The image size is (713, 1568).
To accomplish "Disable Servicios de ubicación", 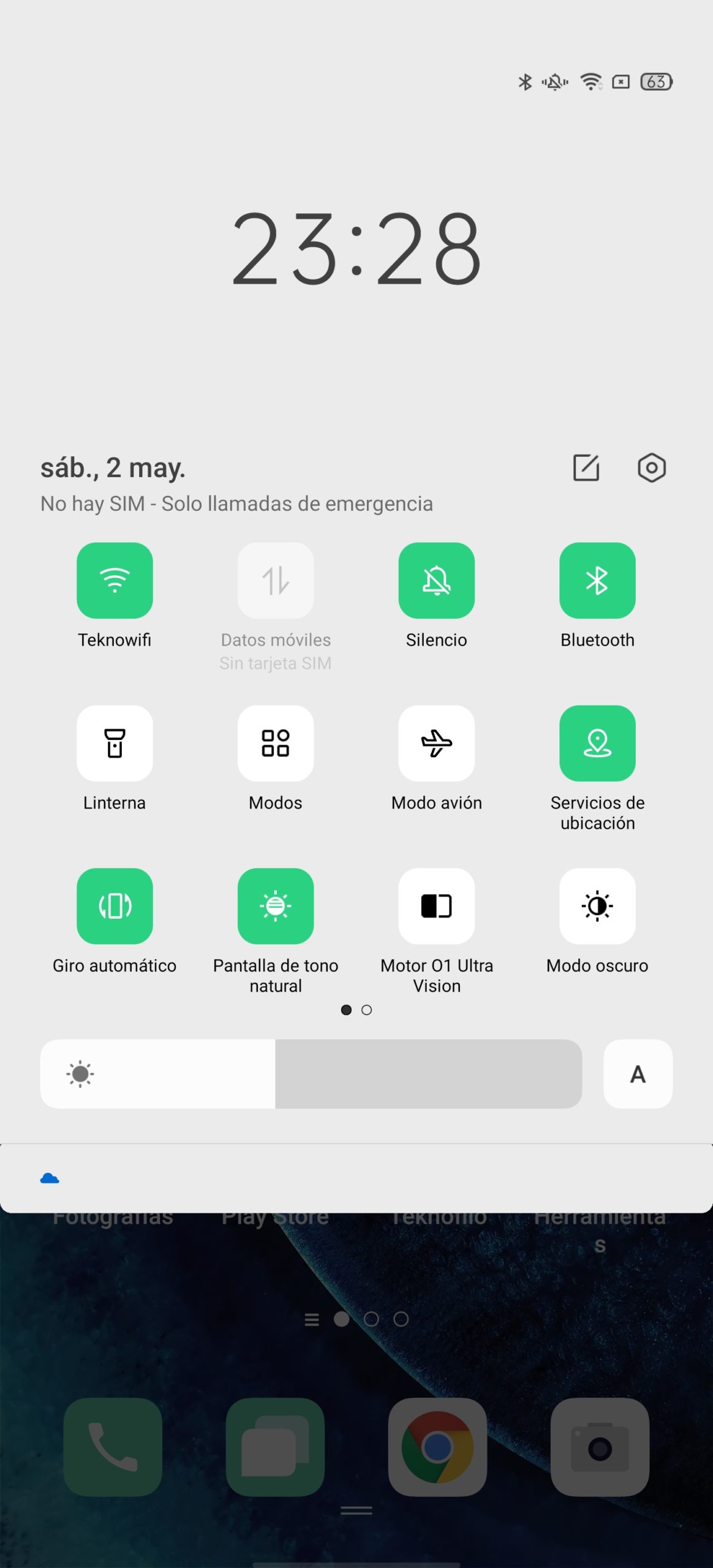I will point(597,744).
